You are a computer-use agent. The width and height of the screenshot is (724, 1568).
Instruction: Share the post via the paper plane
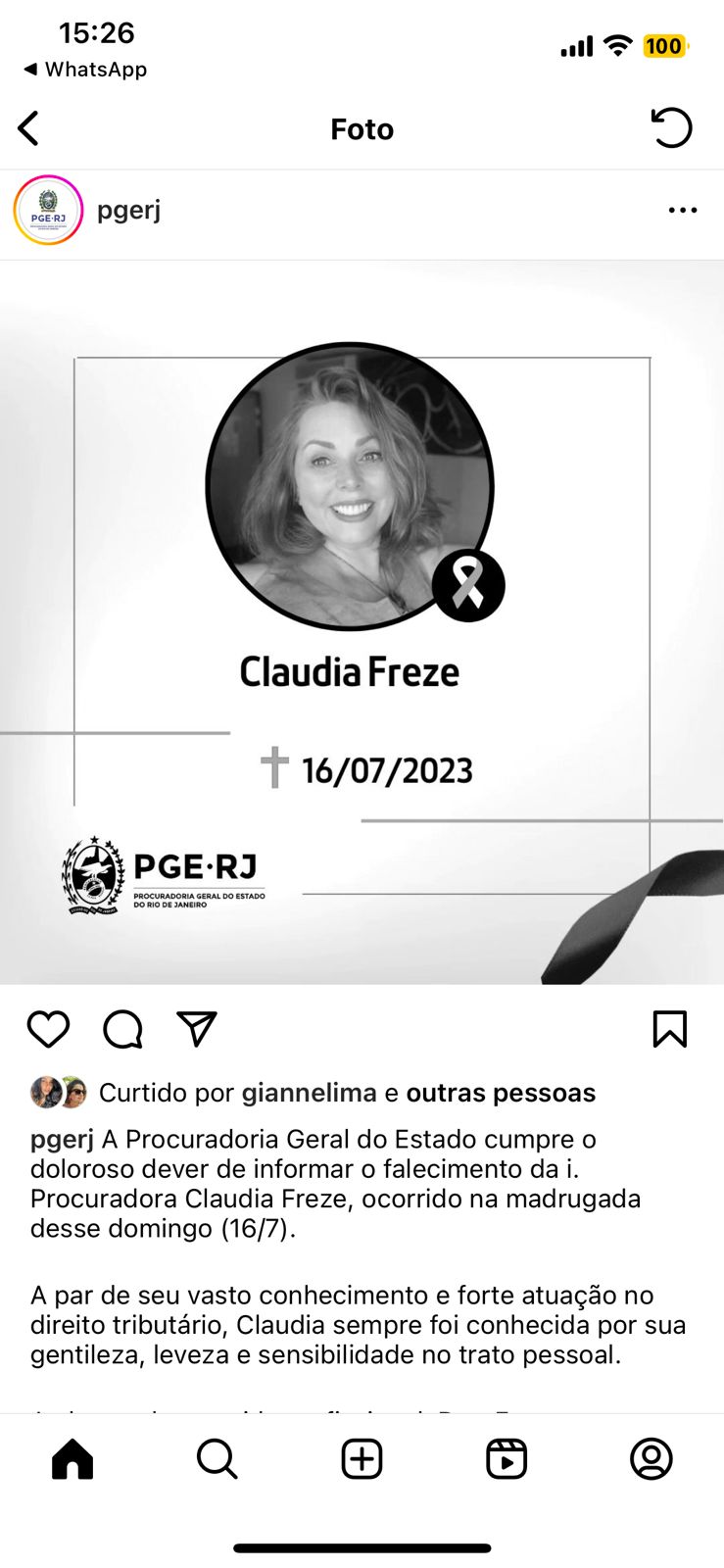pos(197,1029)
